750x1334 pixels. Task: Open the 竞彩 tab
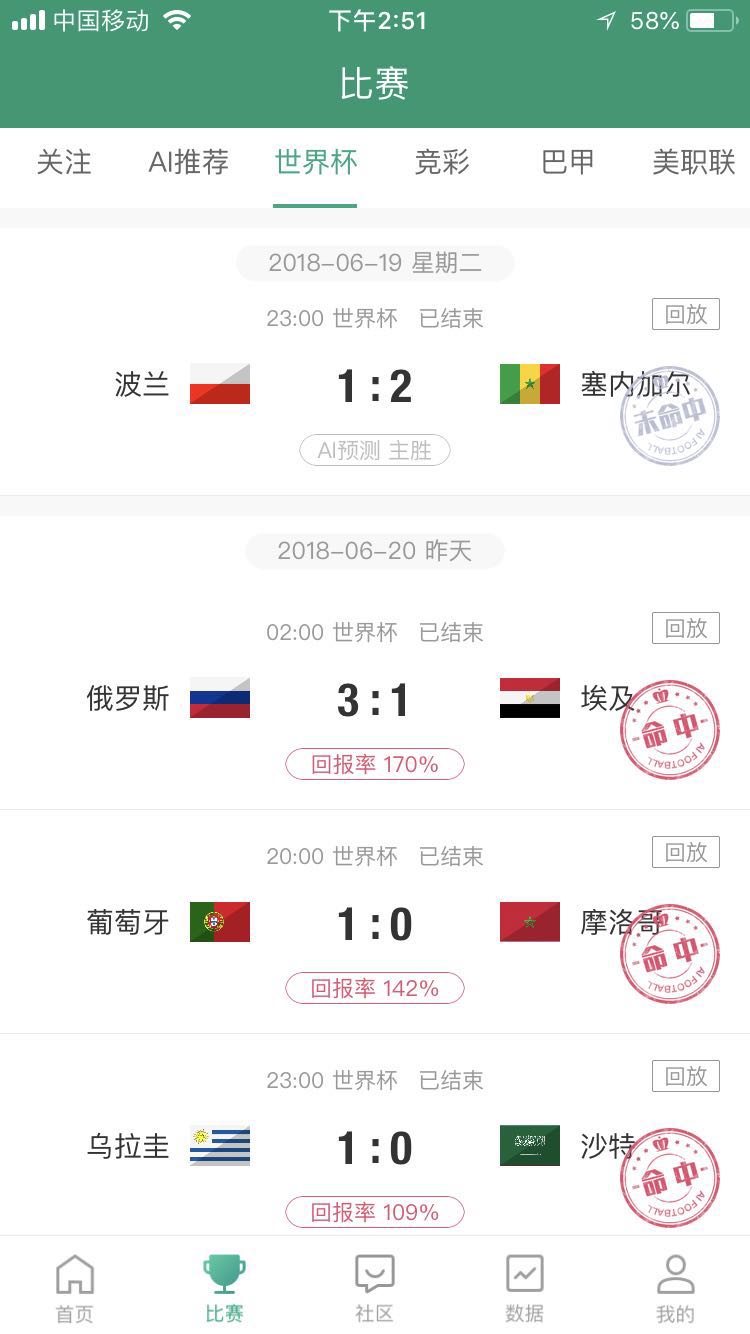pyautogui.click(x=440, y=162)
